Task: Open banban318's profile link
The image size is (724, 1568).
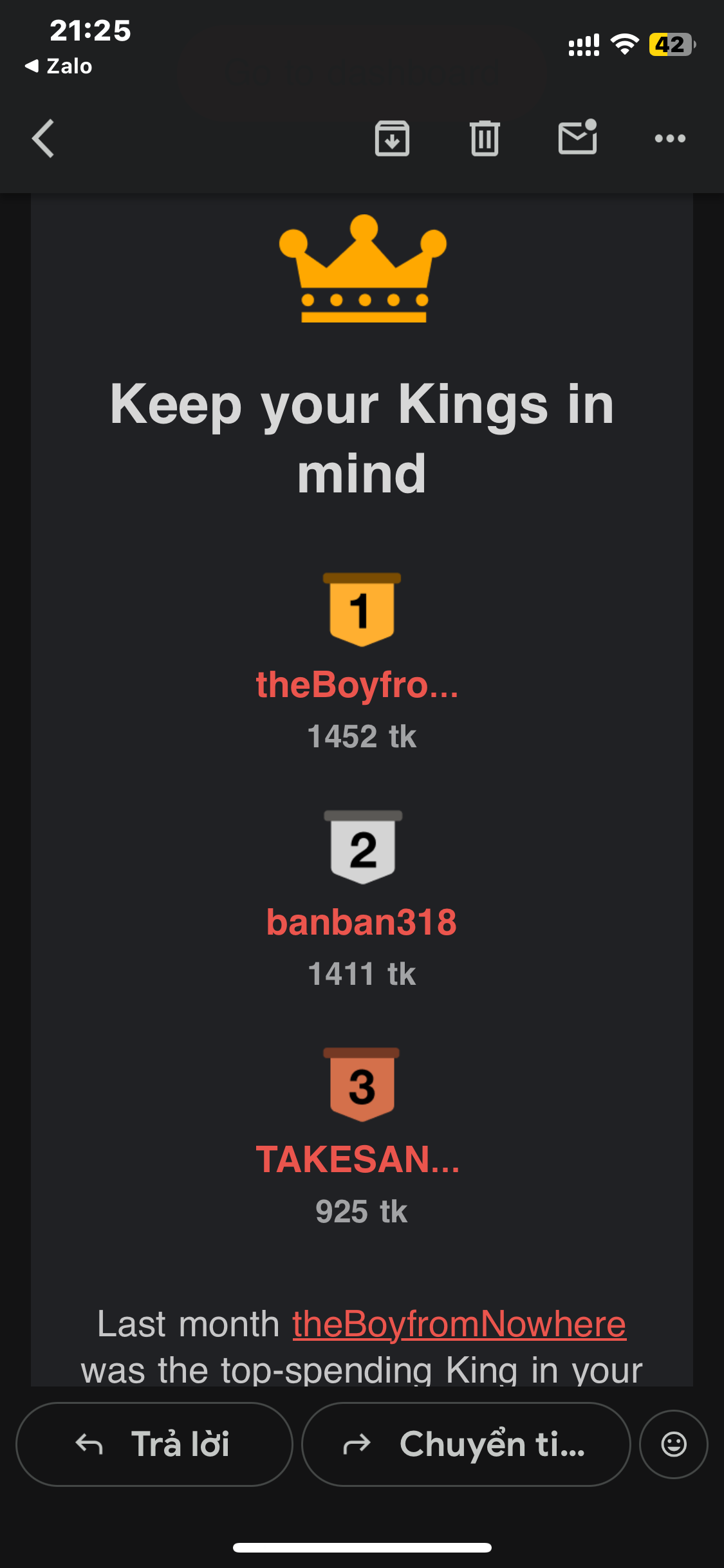Action: 362,922
